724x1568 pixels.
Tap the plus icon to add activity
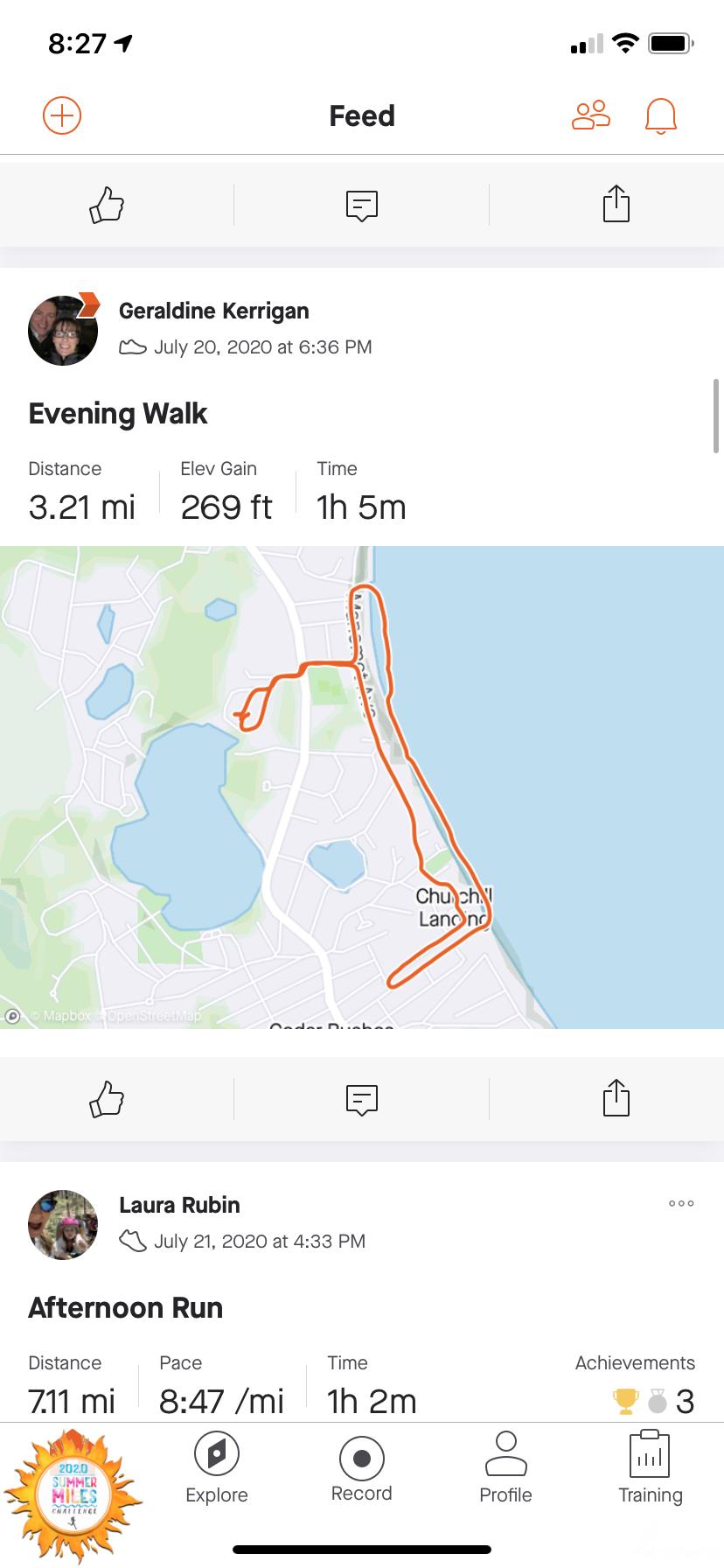tap(62, 115)
